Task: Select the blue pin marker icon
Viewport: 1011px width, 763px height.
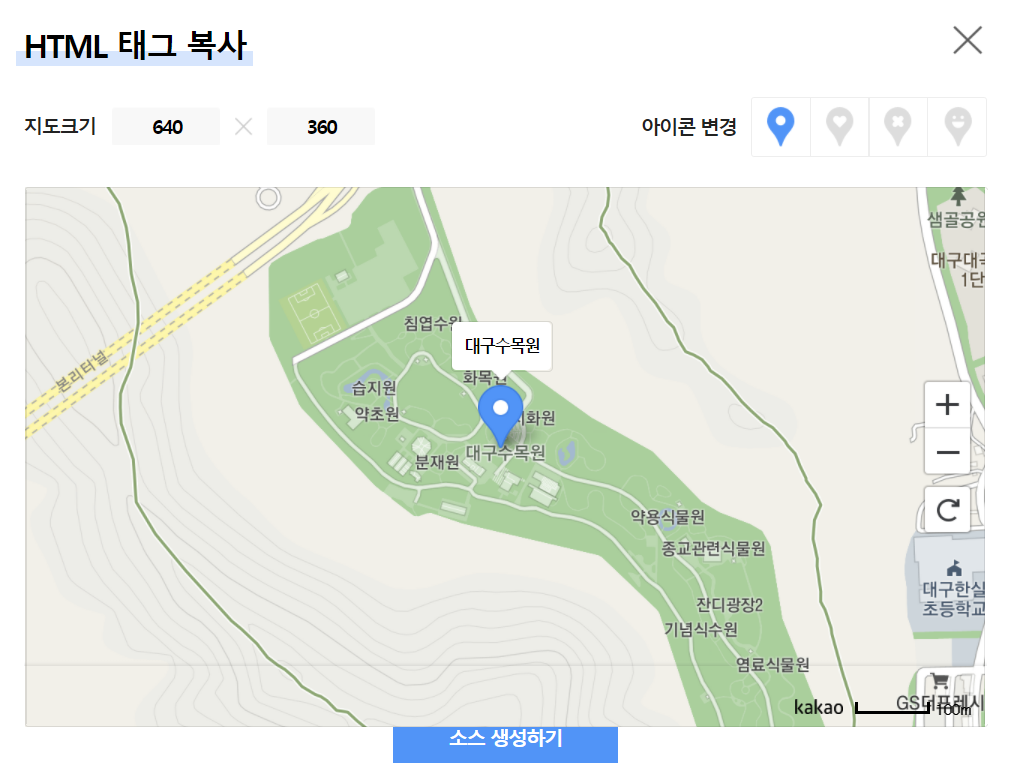Action: 781,127
